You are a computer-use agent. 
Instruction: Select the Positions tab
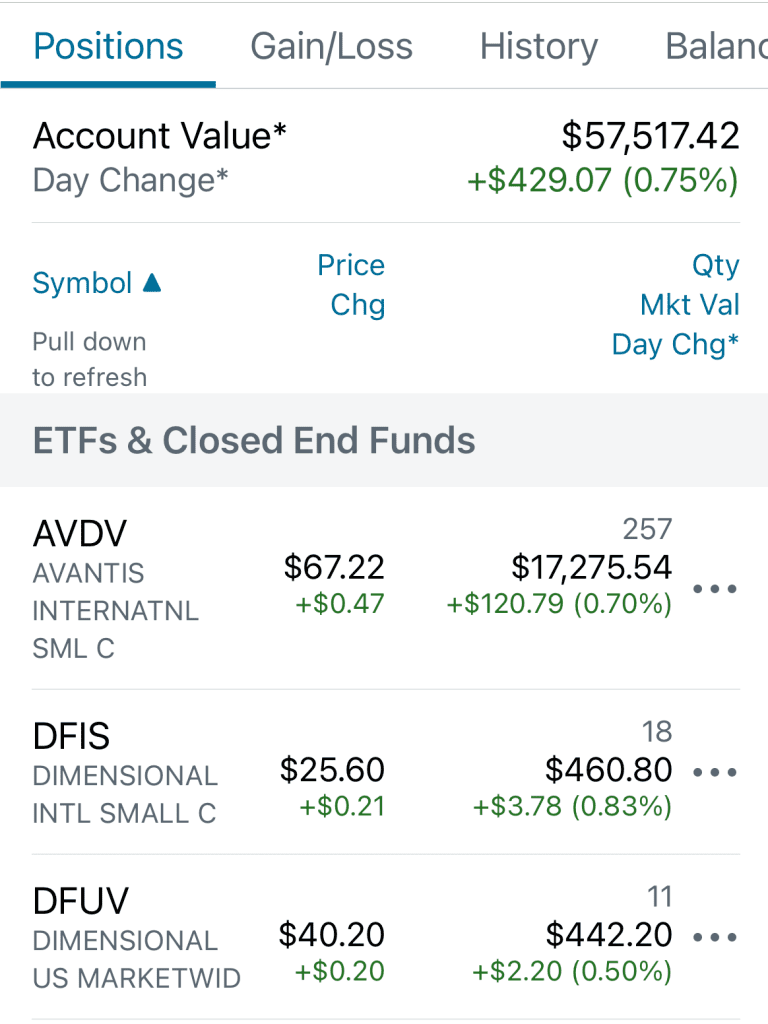108,47
